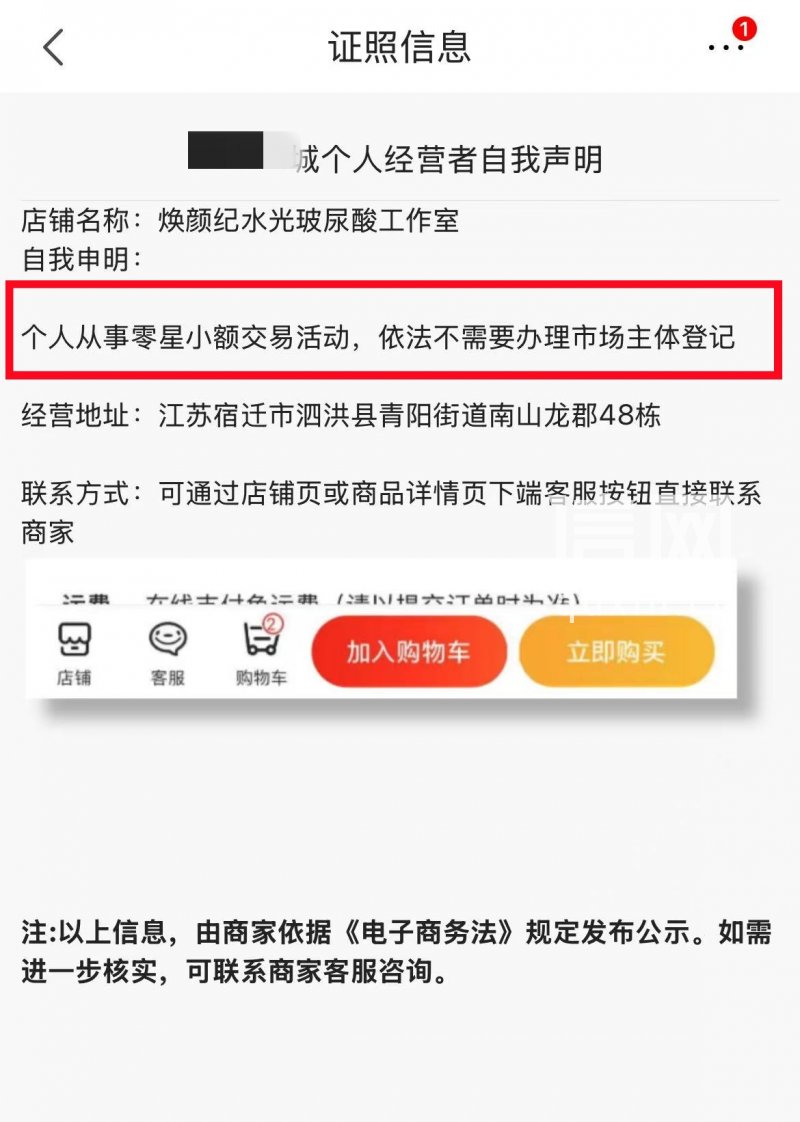Go back from the 证照信息 page
This screenshot has width=800, height=1122.
54,47
